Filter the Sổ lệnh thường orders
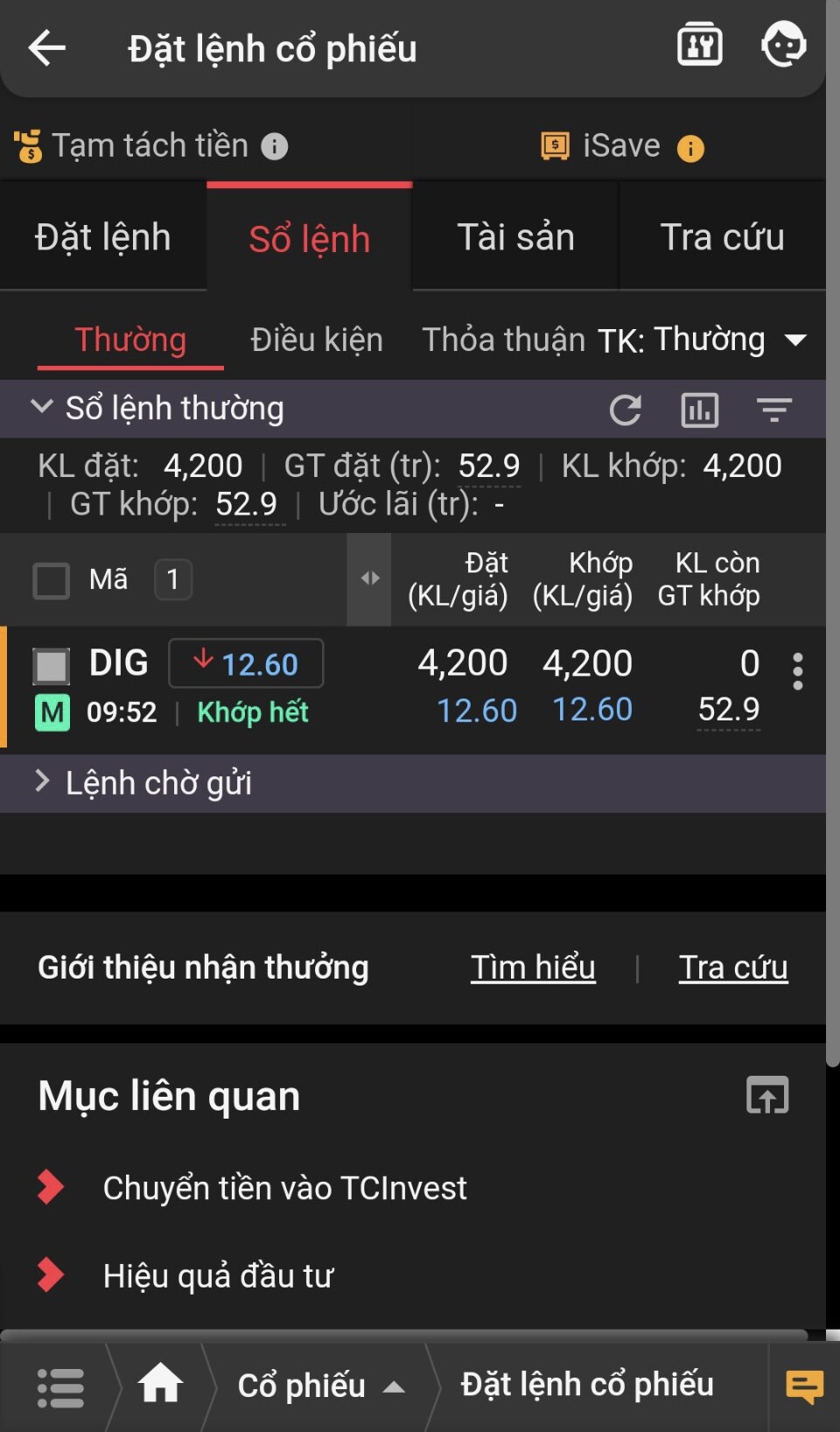This screenshot has width=840, height=1432. pos(773,410)
